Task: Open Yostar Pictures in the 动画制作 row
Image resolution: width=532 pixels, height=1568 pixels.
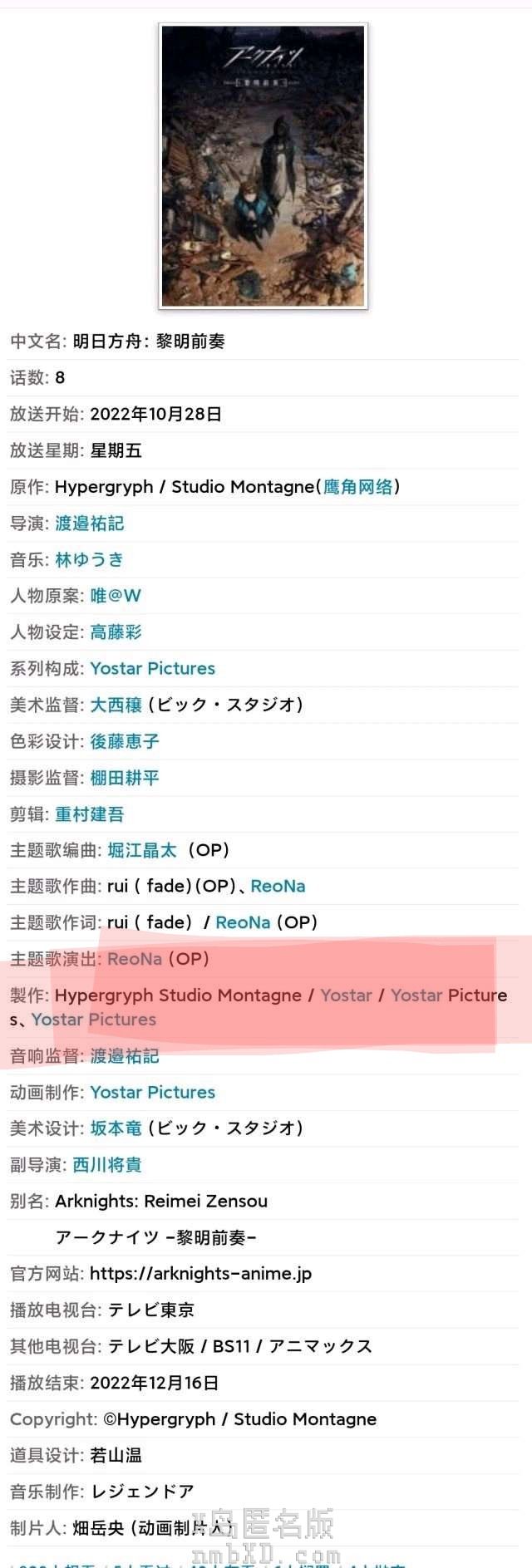Action: coord(152,1093)
